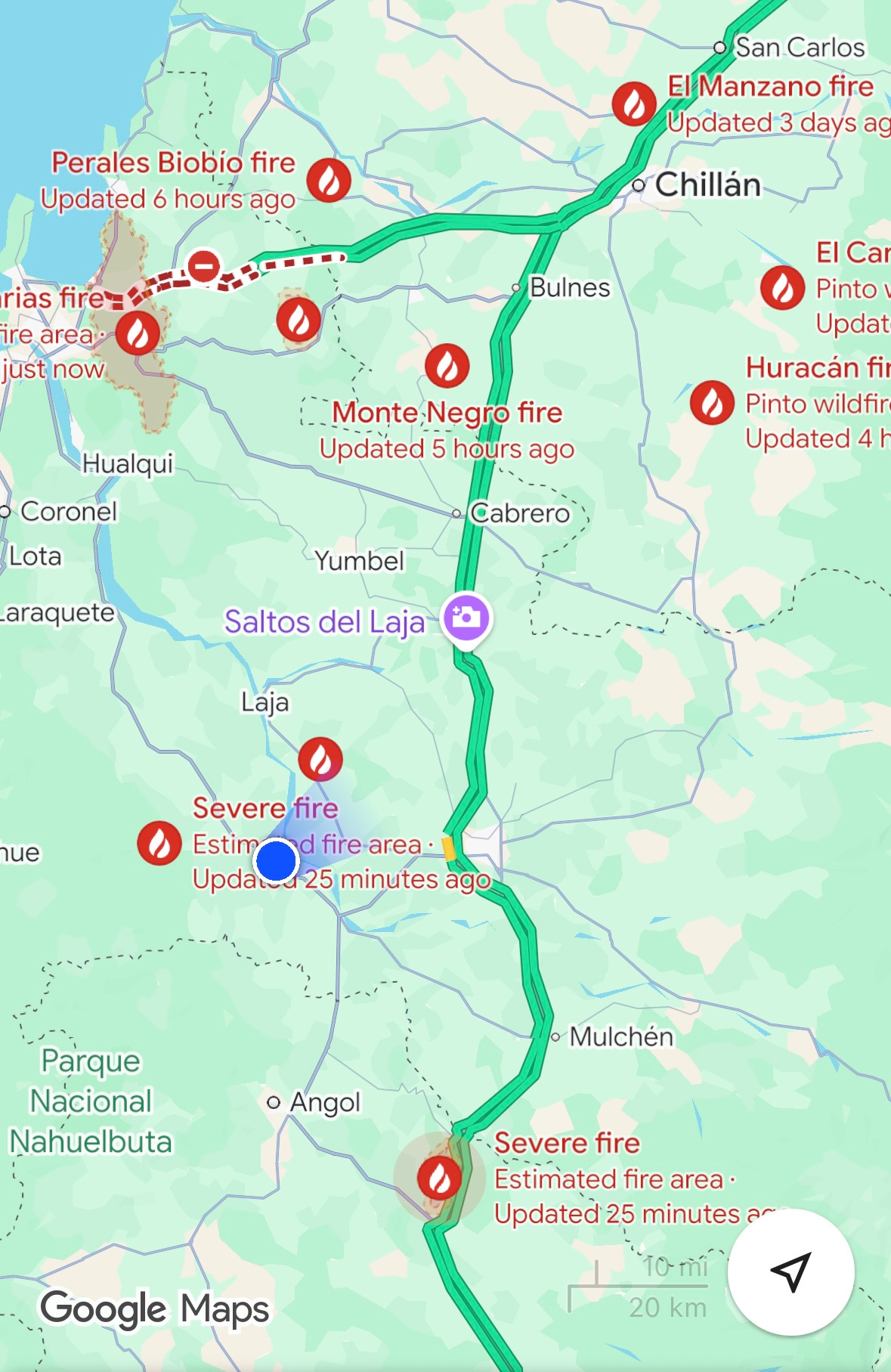
Task: Open the El Manzano fire marker
Action: (634, 104)
